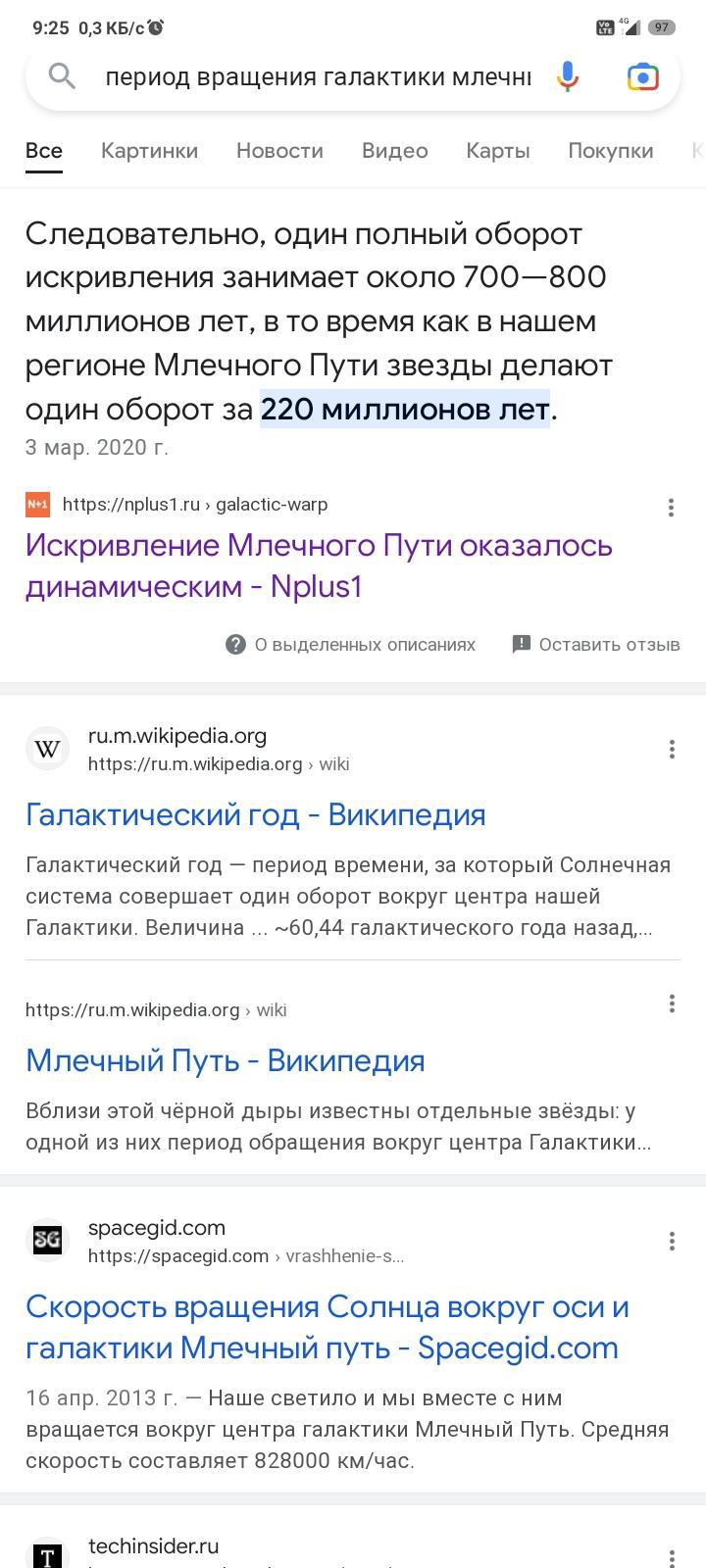Open Млечный Путь Wikipedia result

(x=225, y=1060)
